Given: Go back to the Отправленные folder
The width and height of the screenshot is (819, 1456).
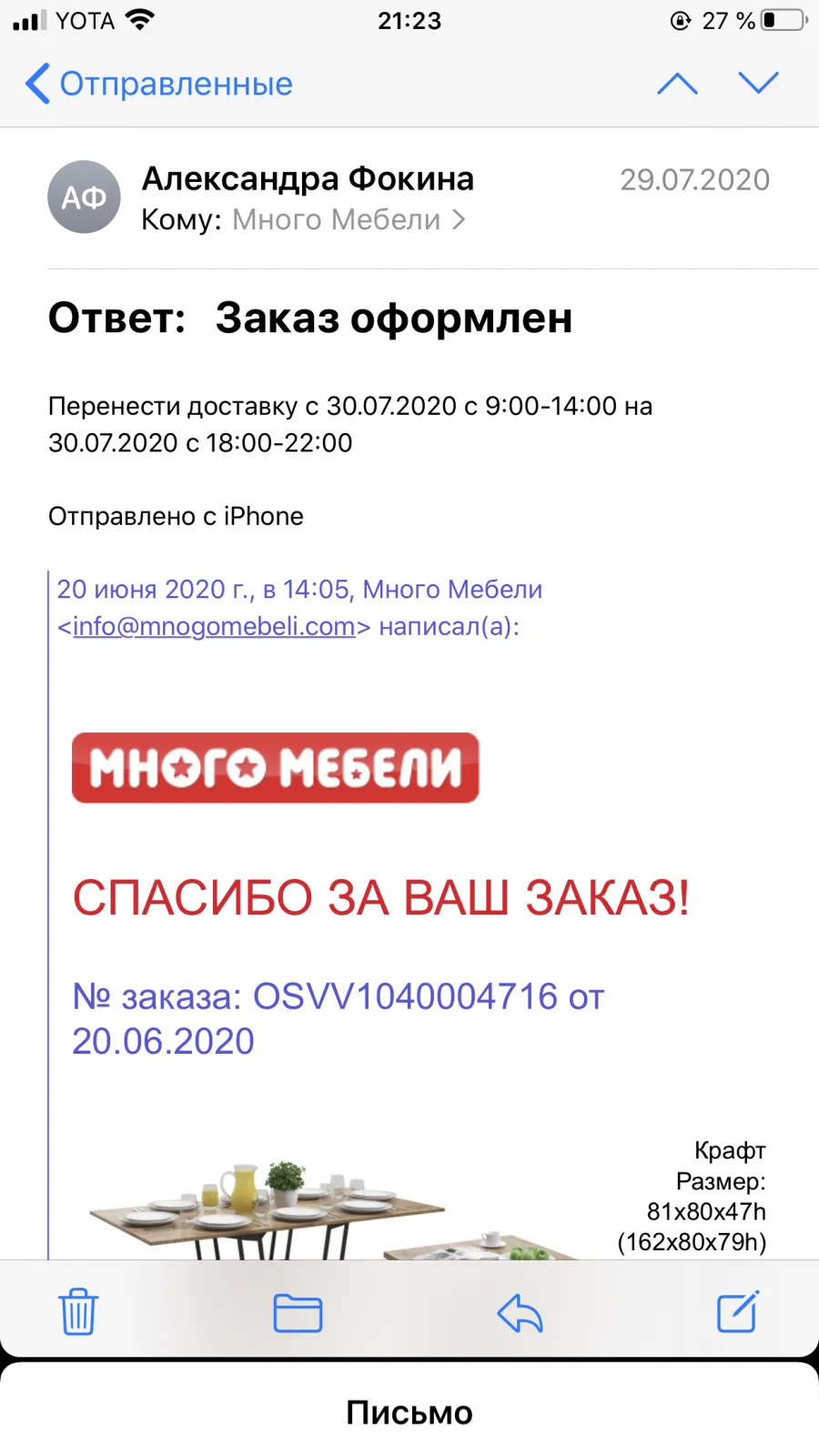Looking at the screenshot, I should 159,84.
